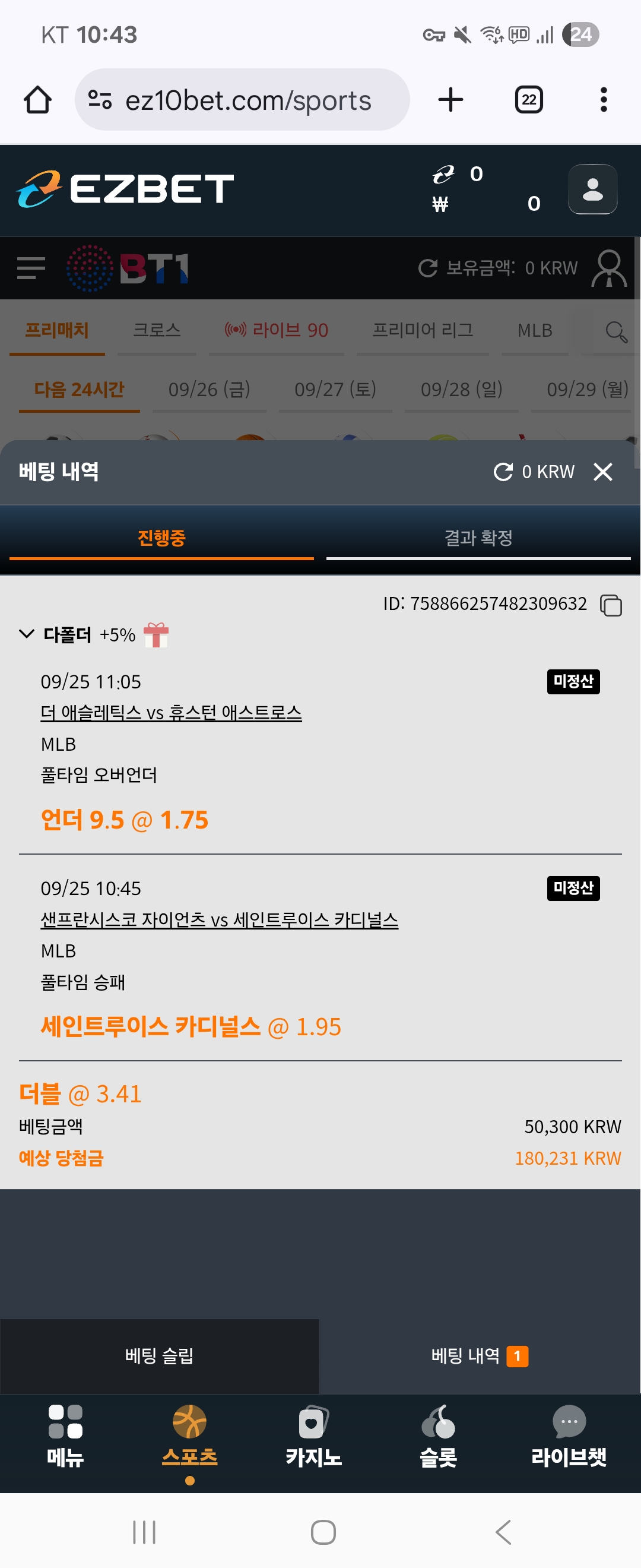Select the 스포츠 bottom tab
Image resolution: width=641 pixels, height=1568 pixels.
click(189, 1436)
